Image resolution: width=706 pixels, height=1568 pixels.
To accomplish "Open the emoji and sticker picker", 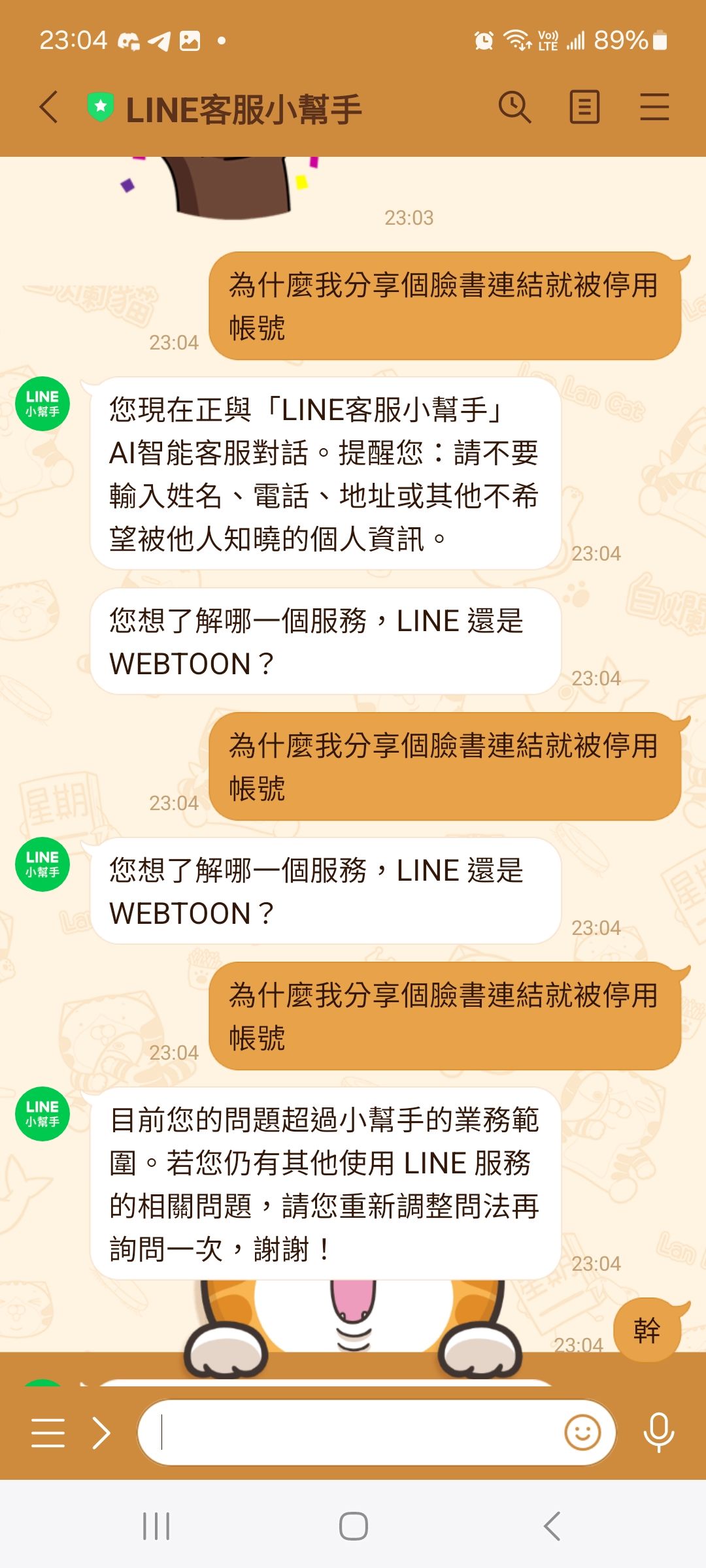I will pyautogui.click(x=582, y=1433).
